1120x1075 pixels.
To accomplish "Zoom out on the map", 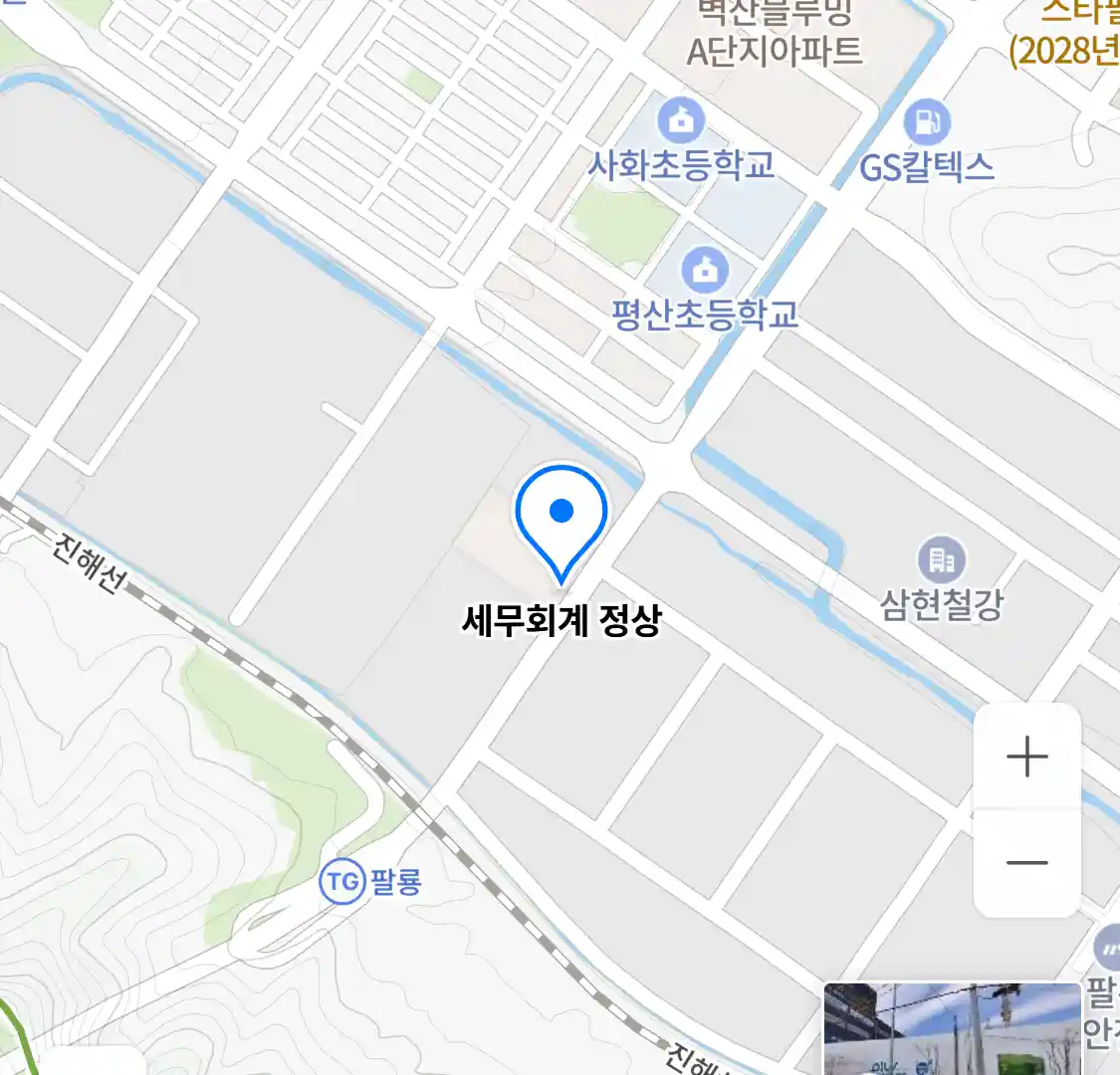I will [x=1026, y=862].
